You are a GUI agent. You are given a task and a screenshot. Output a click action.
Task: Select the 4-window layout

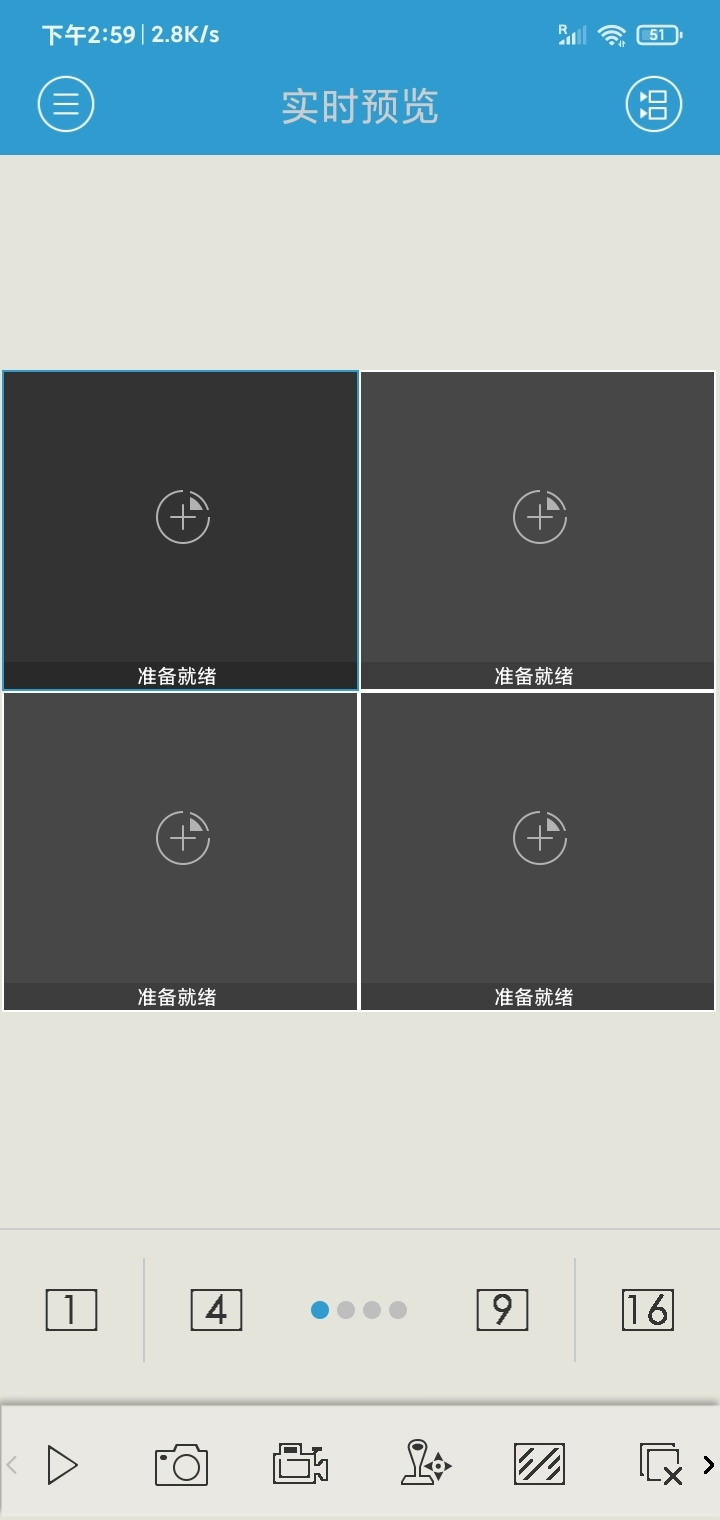point(217,1310)
